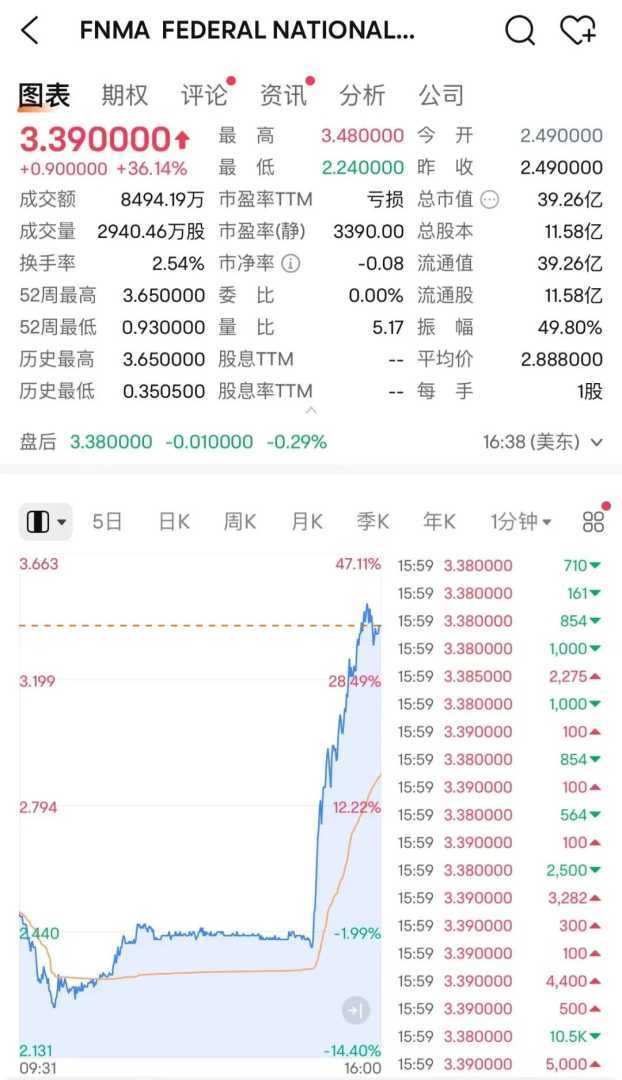Open the 分析 tab
The width and height of the screenshot is (622, 1080).
(x=362, y=95)
